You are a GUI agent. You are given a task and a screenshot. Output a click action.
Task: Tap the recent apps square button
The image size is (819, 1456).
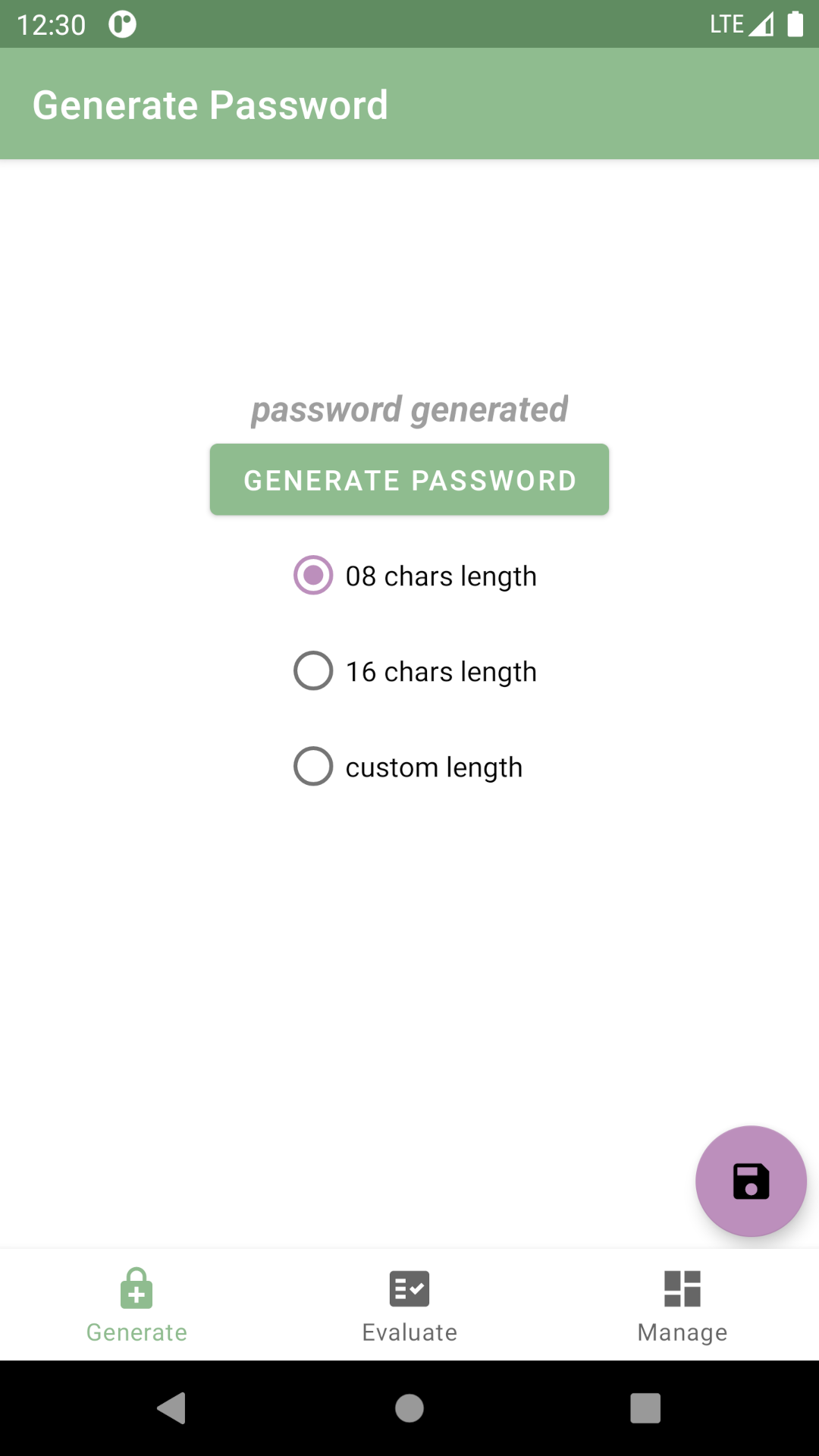point(645,1408)
